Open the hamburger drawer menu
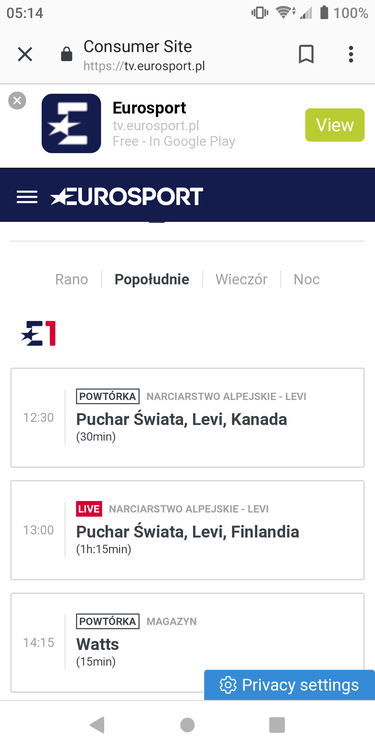This screenshot has width=375, height=750. 27,197
